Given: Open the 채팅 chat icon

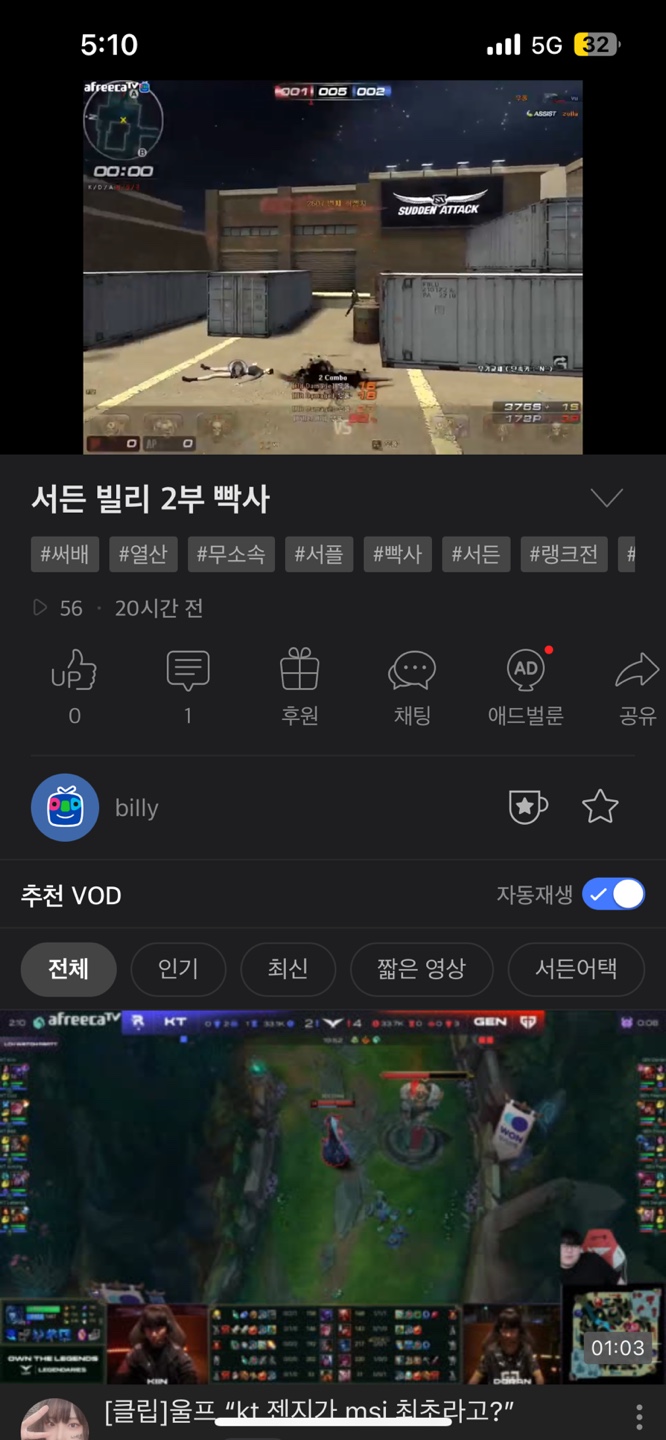Looking at the screenshot, I should (x=412, y=671).
